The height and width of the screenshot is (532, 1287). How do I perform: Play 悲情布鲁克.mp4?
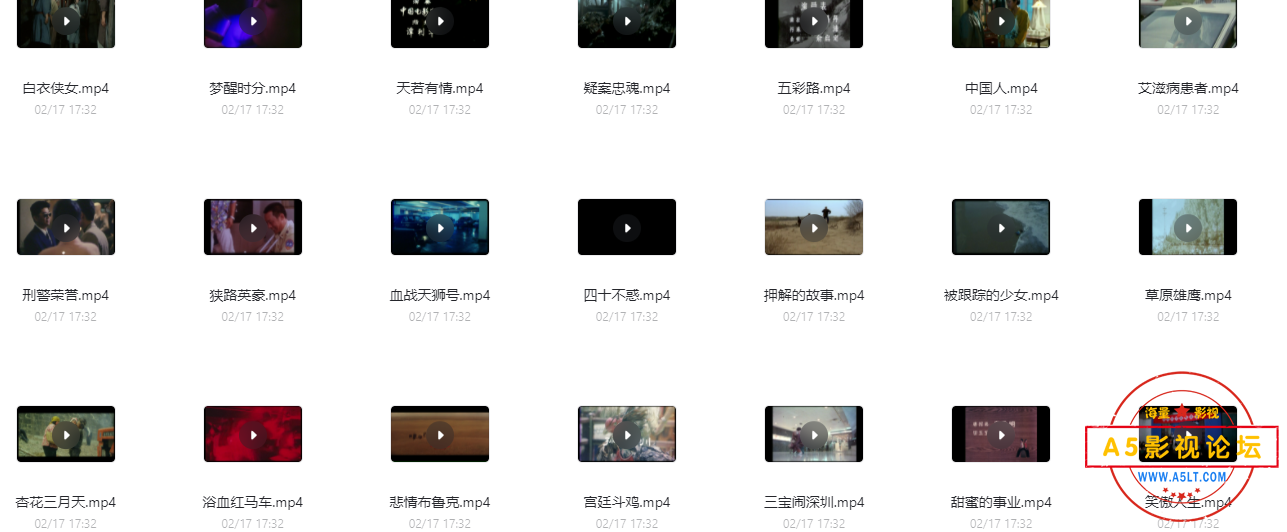440,435
